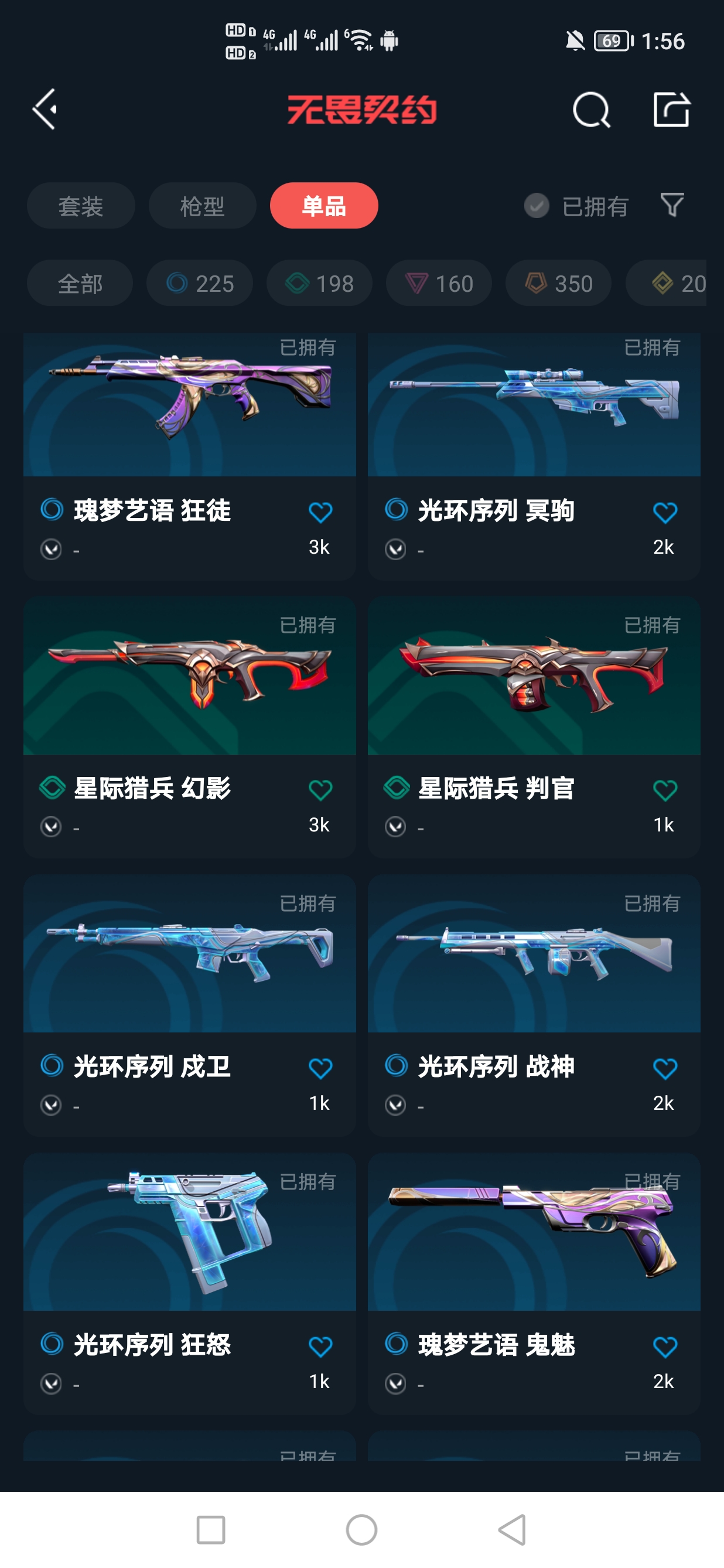This screenshot has height=1568, width=724.
Task: Select the 225 currency filter chip
Action: (200, 284)
